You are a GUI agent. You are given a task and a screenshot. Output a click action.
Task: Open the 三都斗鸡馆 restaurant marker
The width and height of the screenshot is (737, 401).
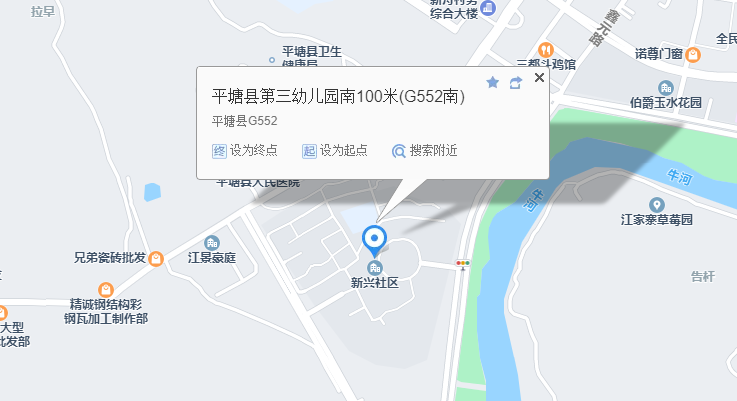pos(546,49)
